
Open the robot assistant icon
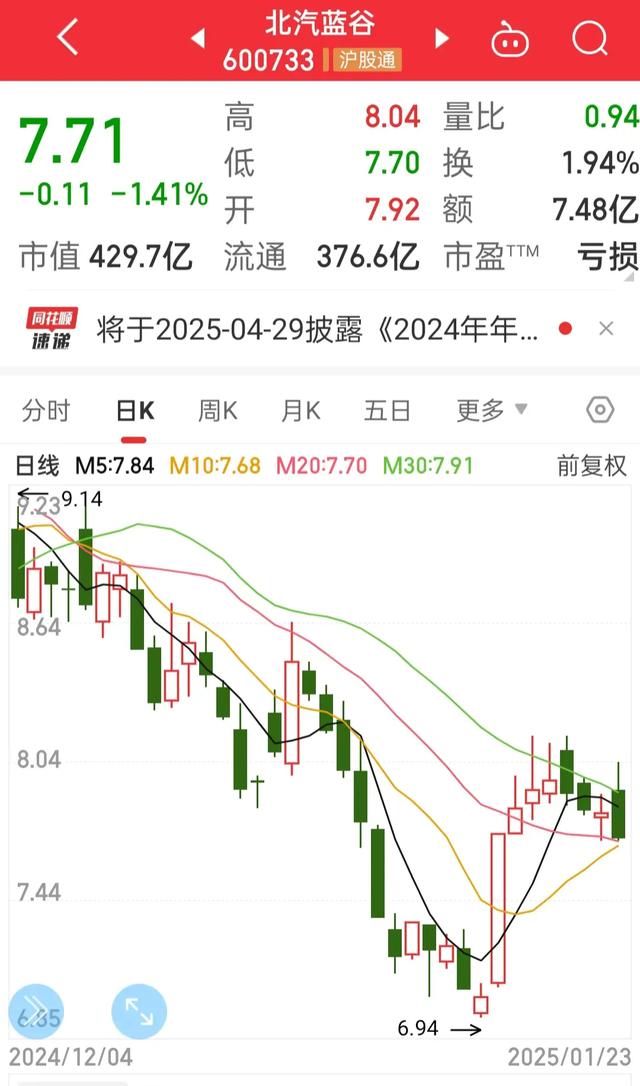click(510, 39)
